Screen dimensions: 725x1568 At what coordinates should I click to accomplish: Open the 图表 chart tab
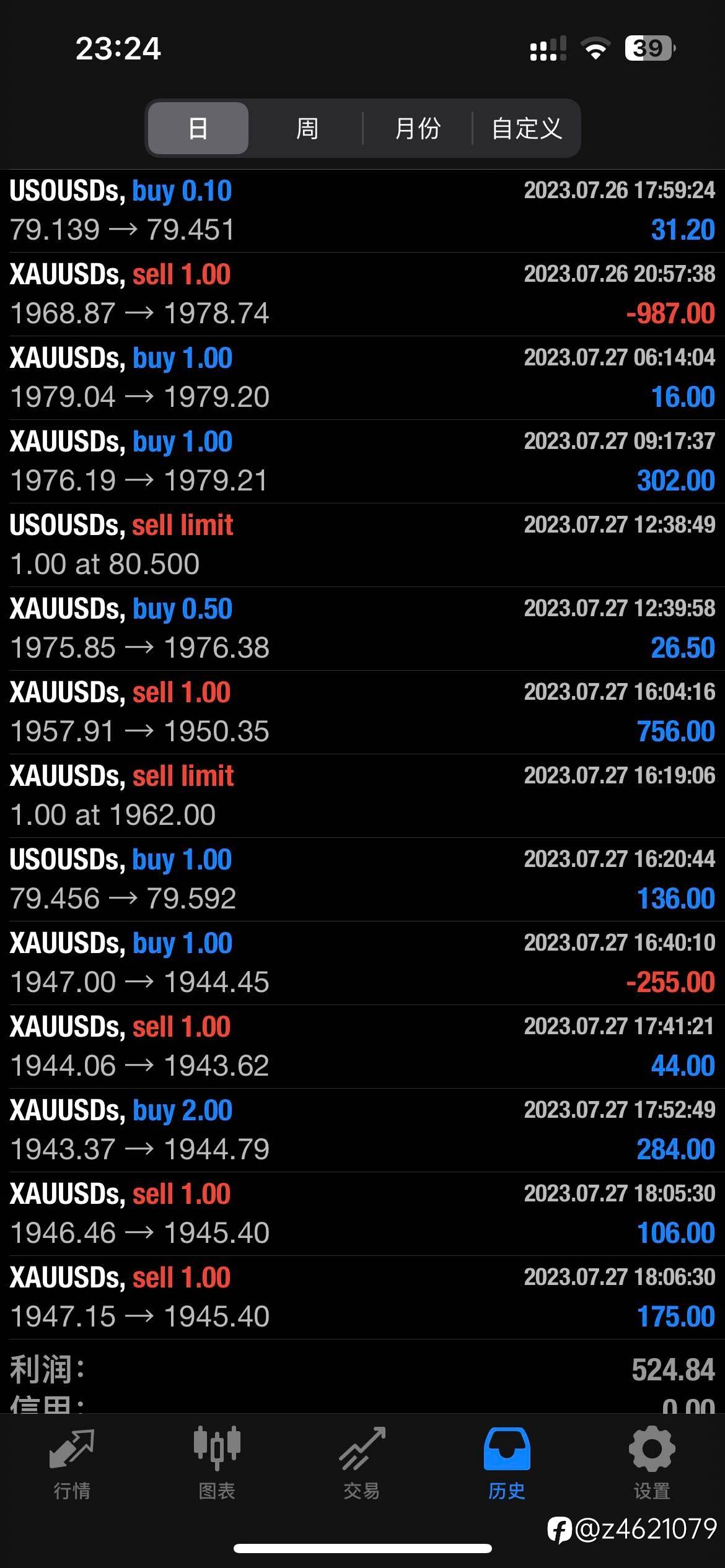(216, 1463)
